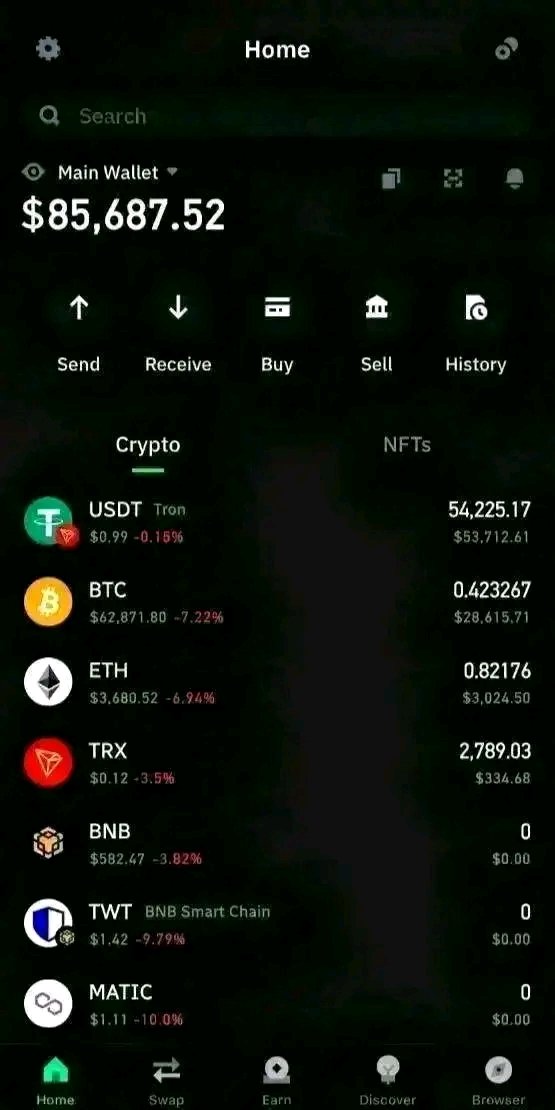Open the Browser tab
Viewport: 555px width, 1110px height.
click(498, 1081)
